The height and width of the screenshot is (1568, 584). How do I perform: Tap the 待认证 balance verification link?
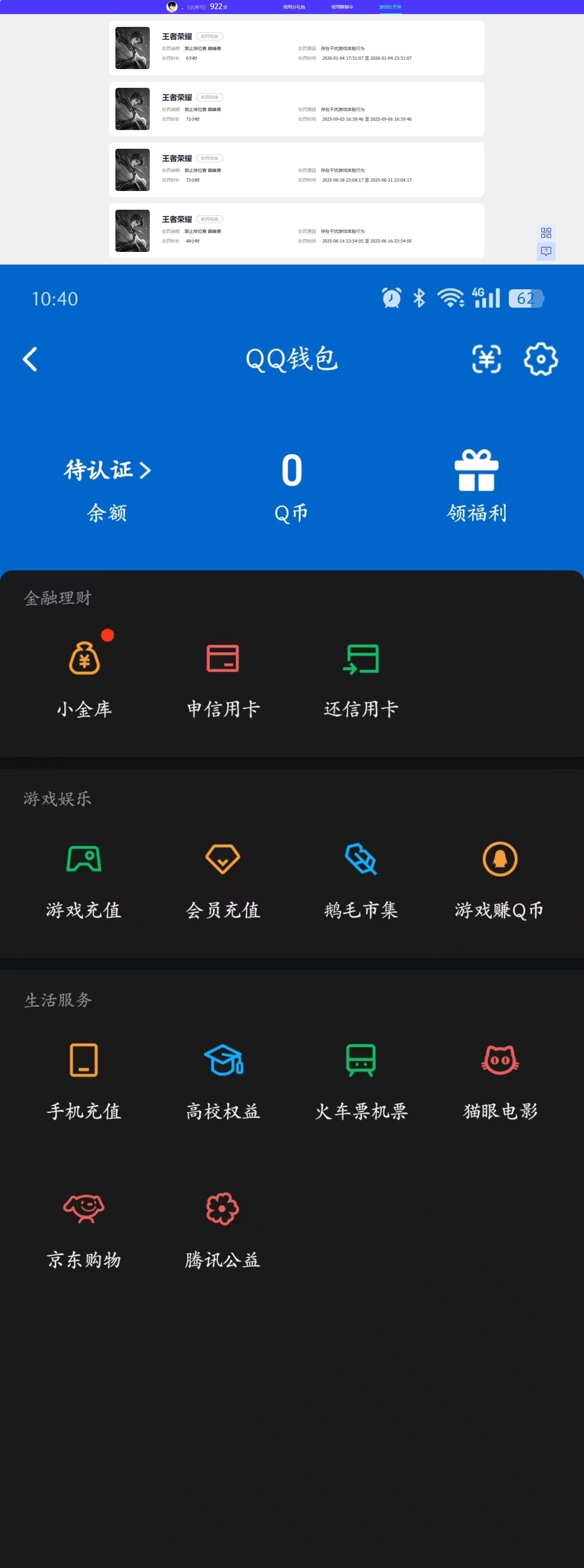point(107,470)
